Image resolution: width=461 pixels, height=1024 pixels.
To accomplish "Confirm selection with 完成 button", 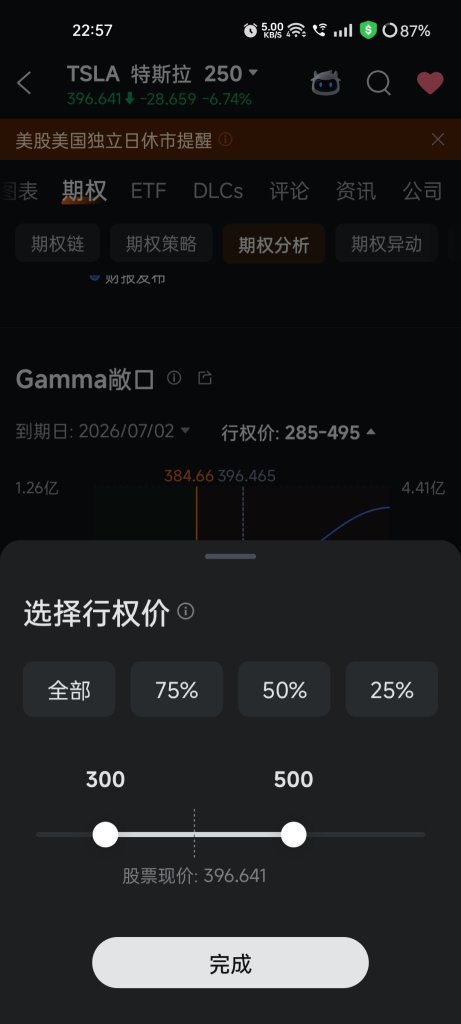I will coord(230,963).
